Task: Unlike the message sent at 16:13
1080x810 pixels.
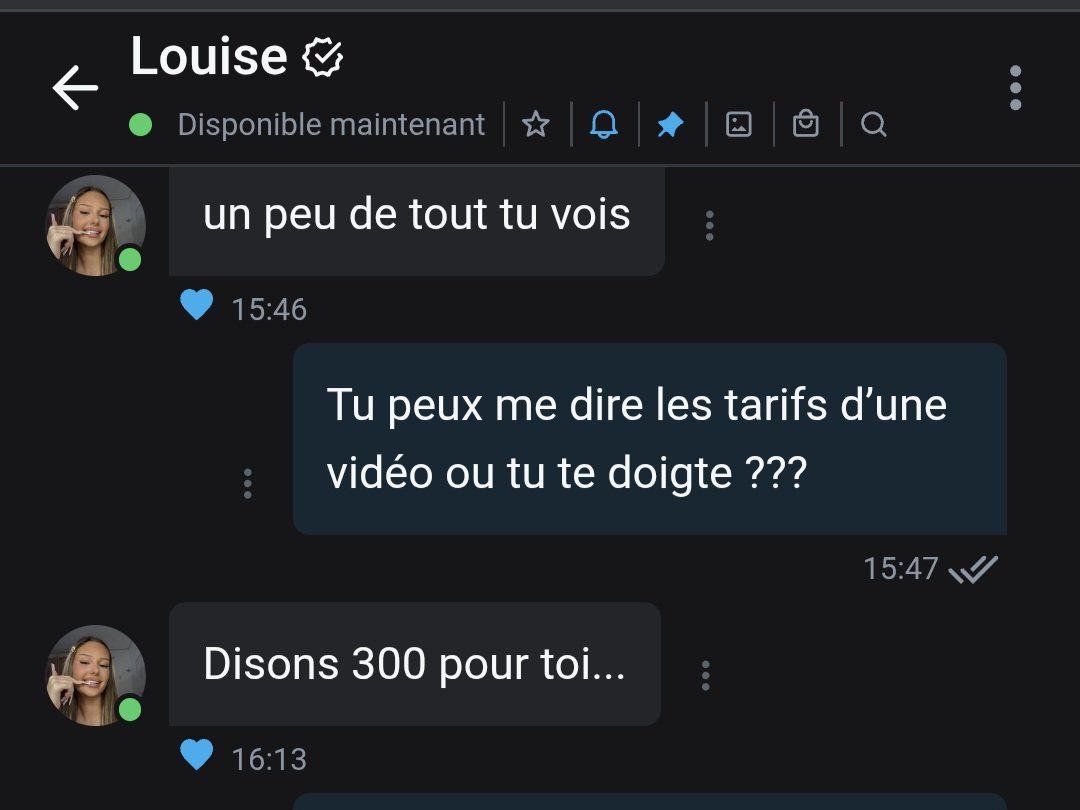Action: pyautogui.click(x=197, y=755)
